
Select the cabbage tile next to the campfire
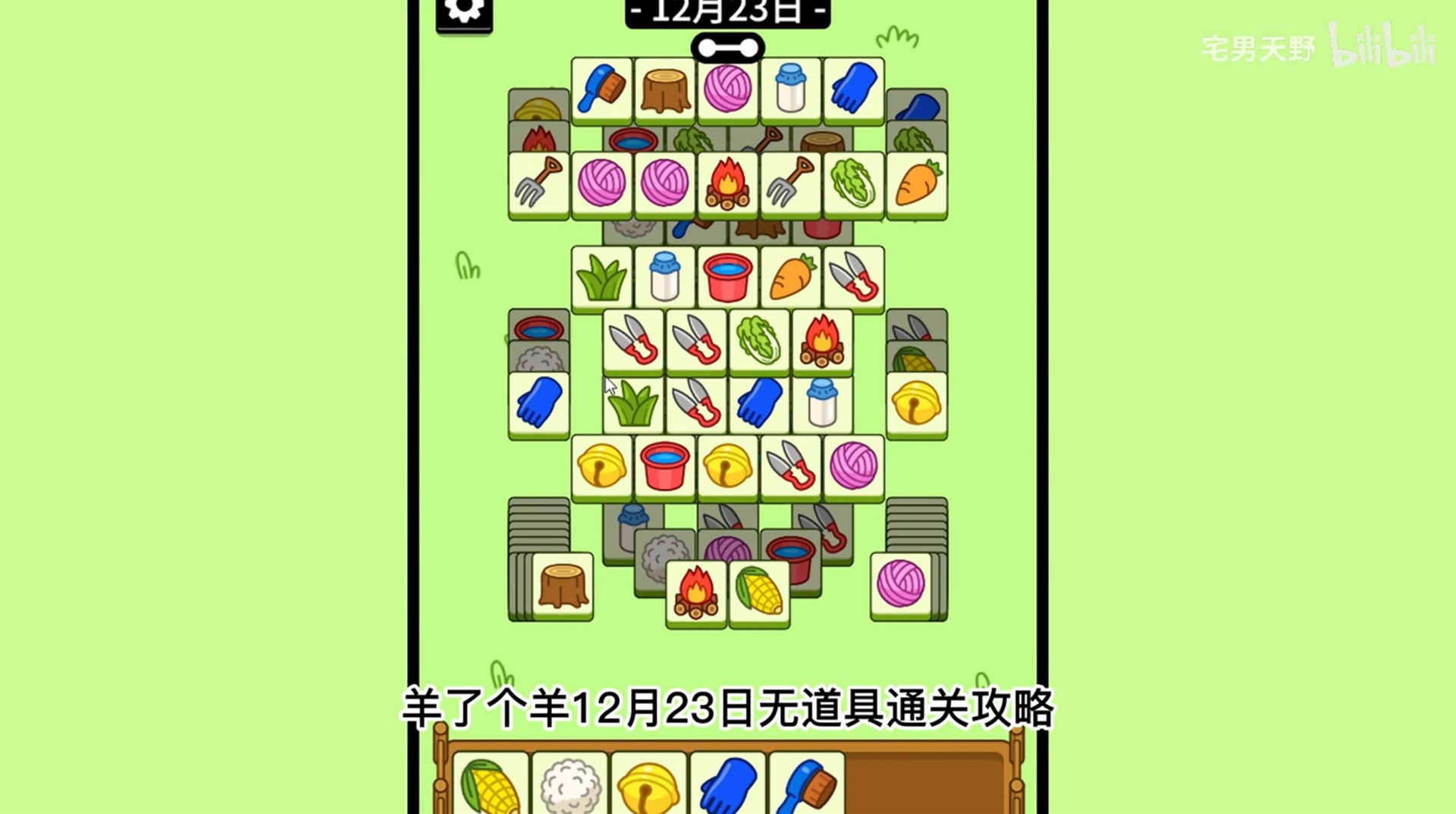tap(759, 340)
